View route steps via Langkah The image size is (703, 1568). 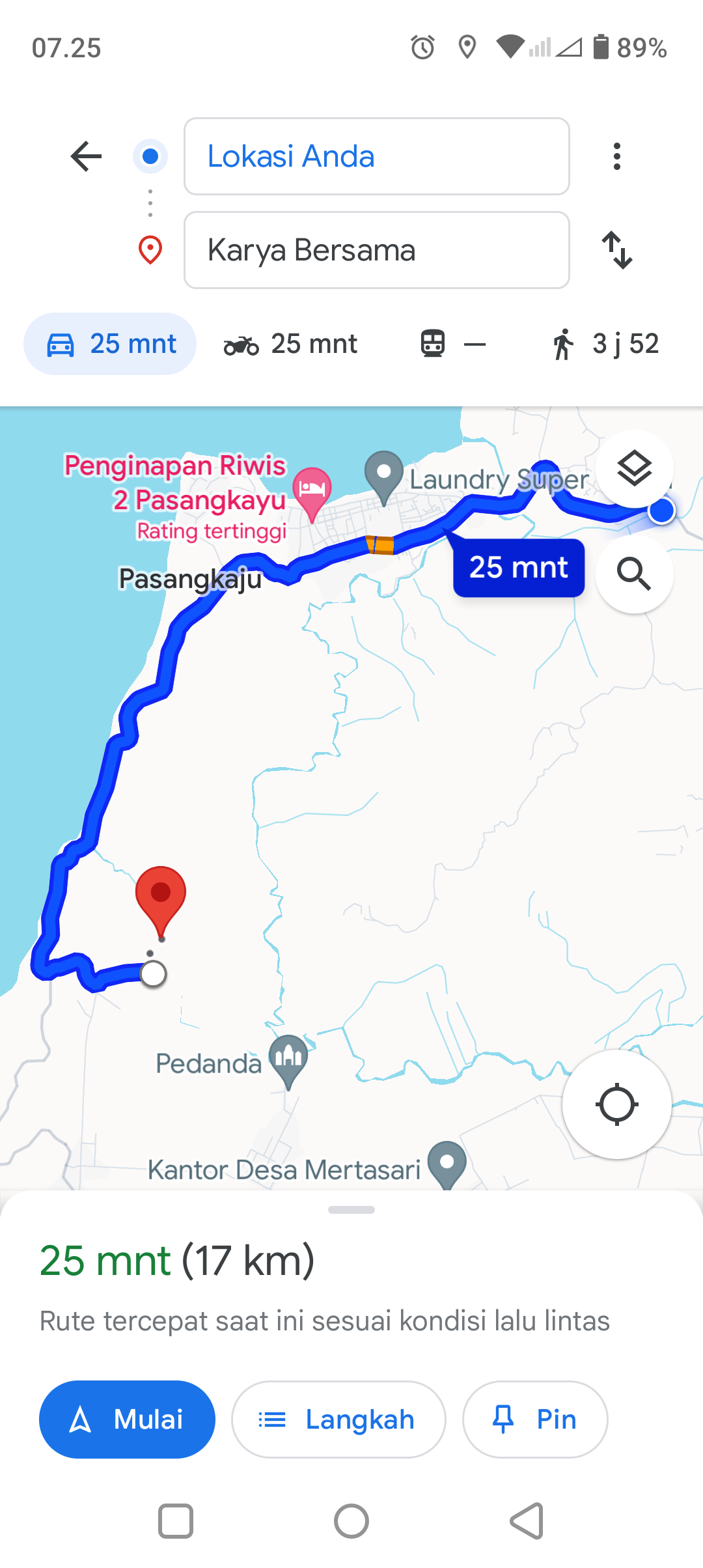[x=338, y=1420]
